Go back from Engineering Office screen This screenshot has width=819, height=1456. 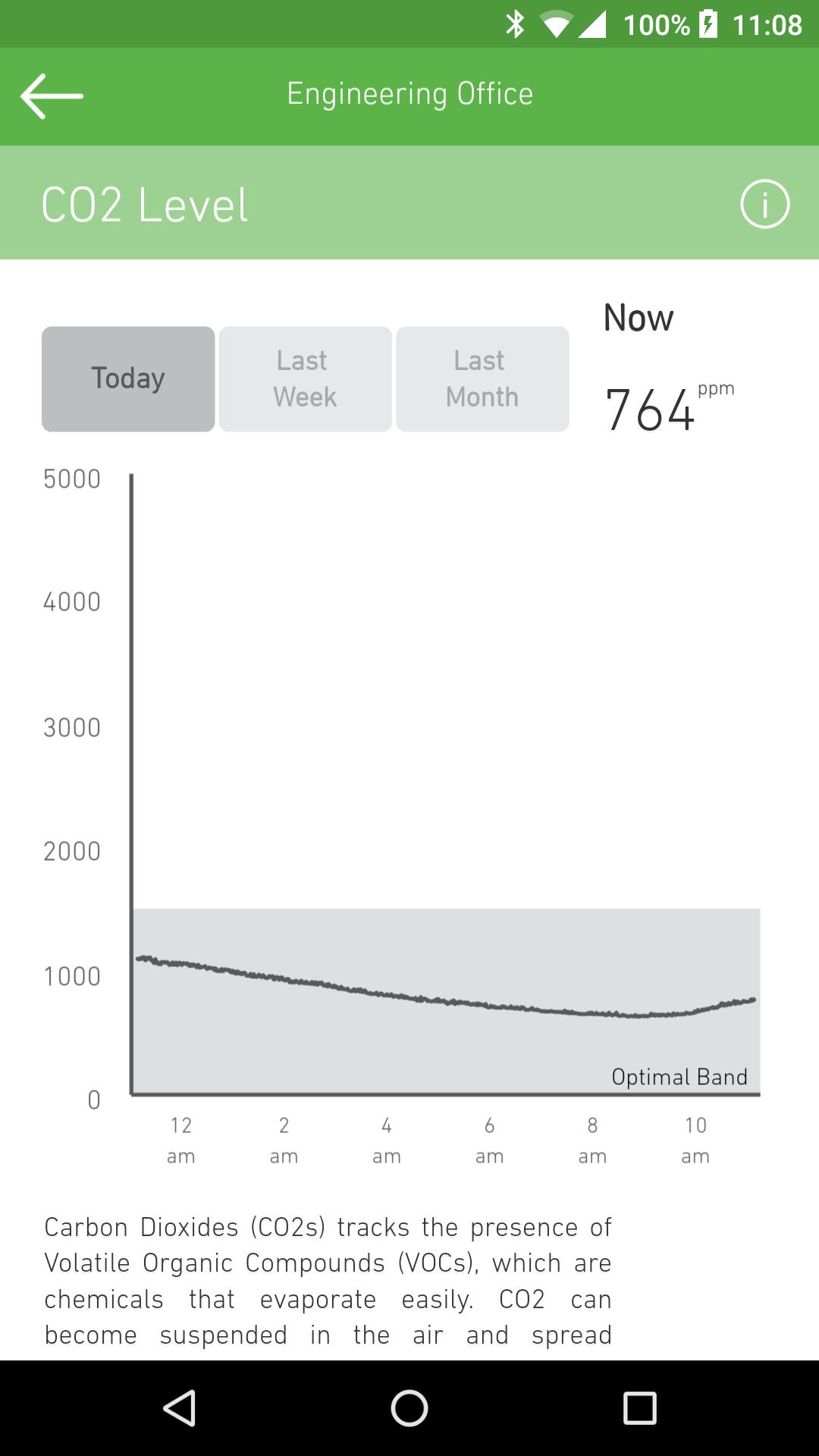coord(52,96)
